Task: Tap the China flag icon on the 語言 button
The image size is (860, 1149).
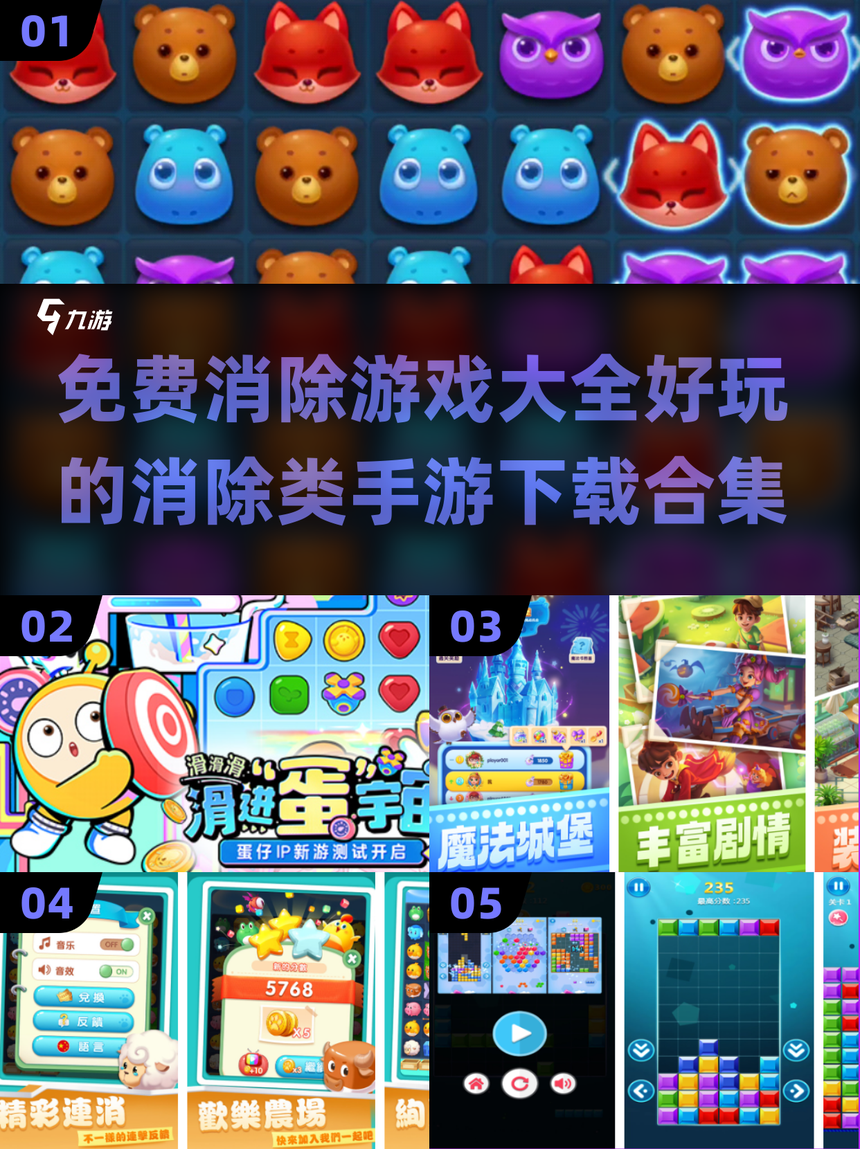Action: [62, 1046]
